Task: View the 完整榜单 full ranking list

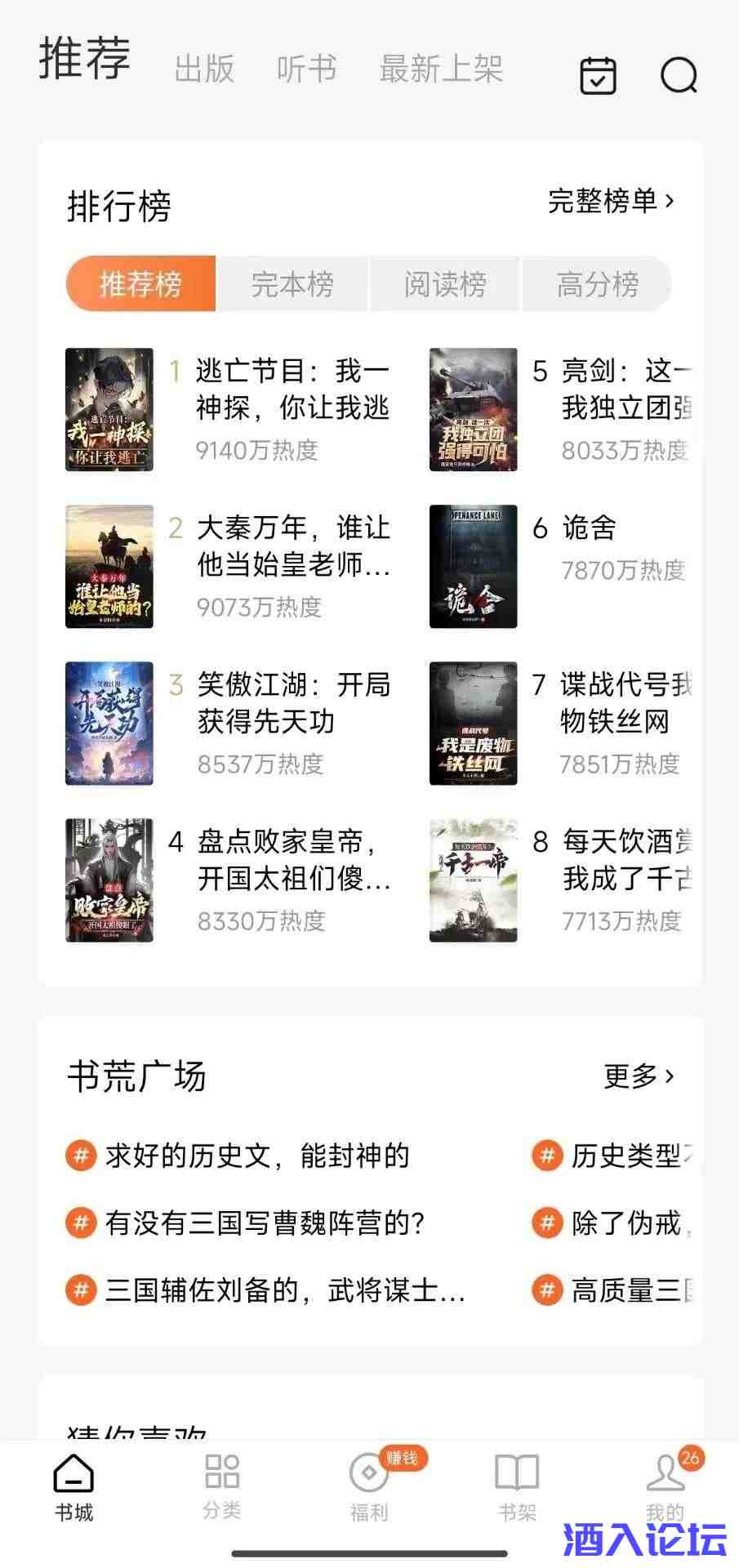Action: point(611,201)
